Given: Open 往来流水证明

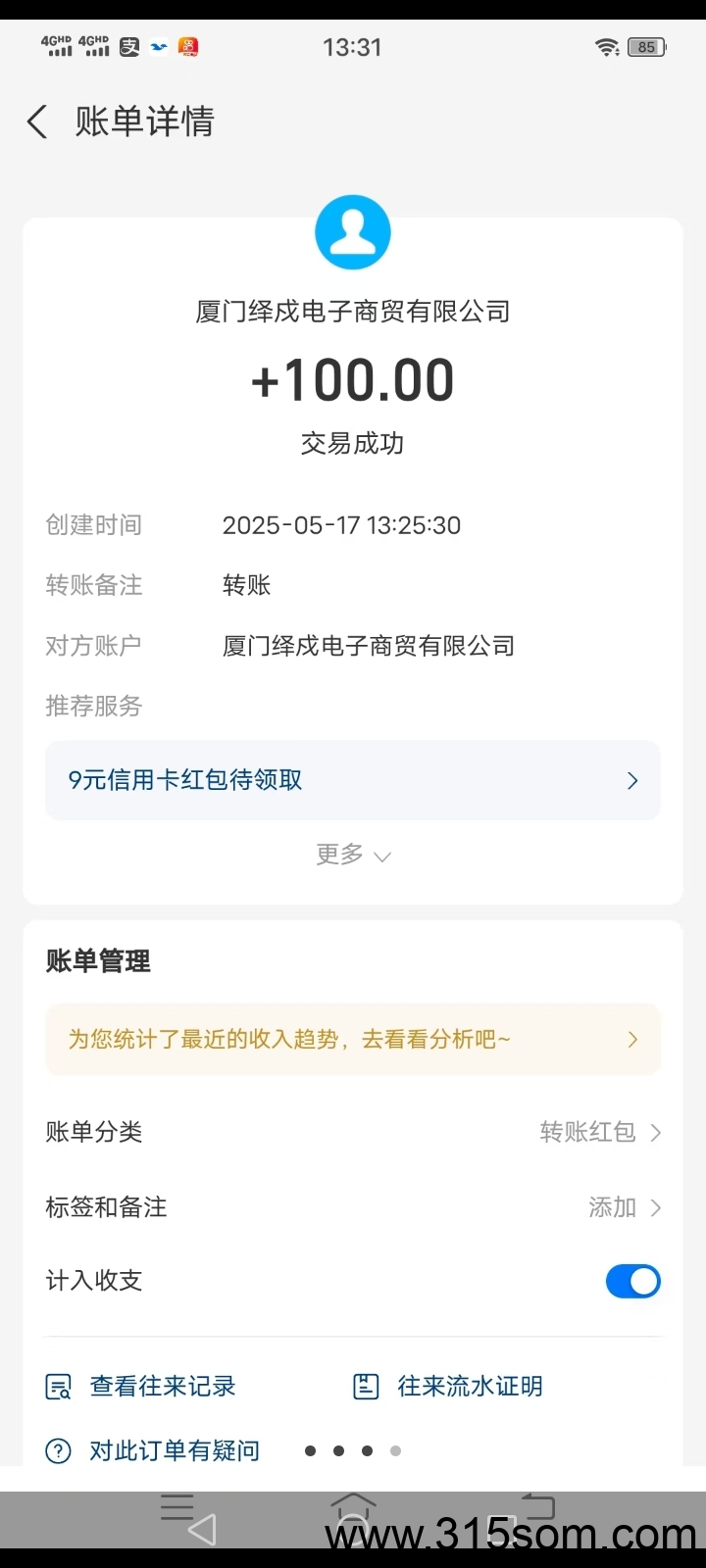Looking at the screenshot, I should click(x=448, y=1387).
